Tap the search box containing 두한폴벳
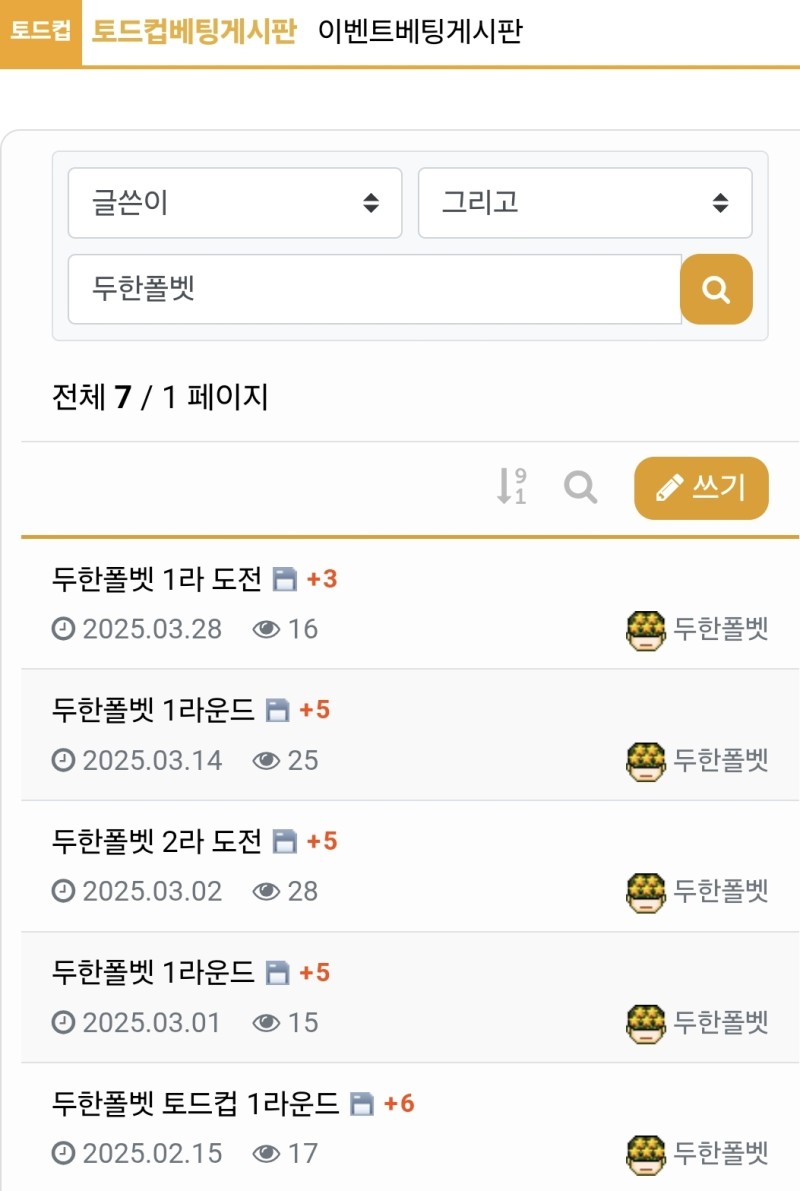The image size is (800, 1191). point(374,289)
